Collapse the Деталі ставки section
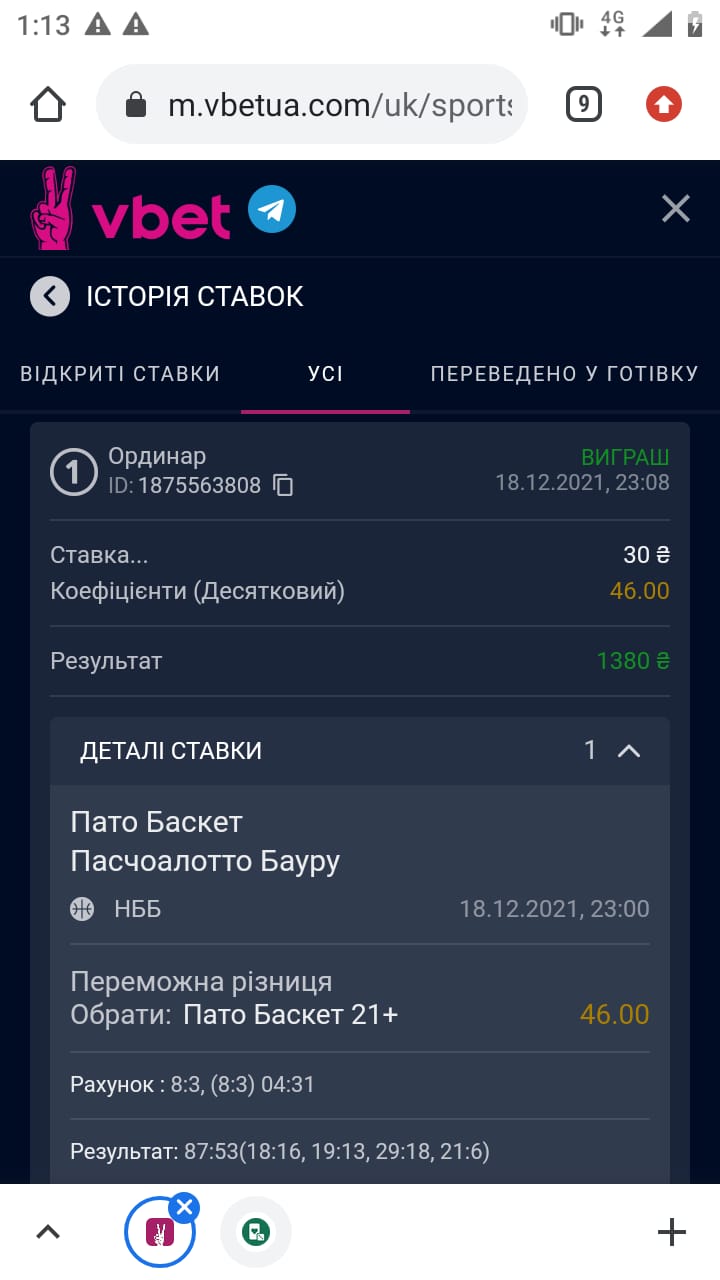720x1280 pixels. tap(629, 751)
